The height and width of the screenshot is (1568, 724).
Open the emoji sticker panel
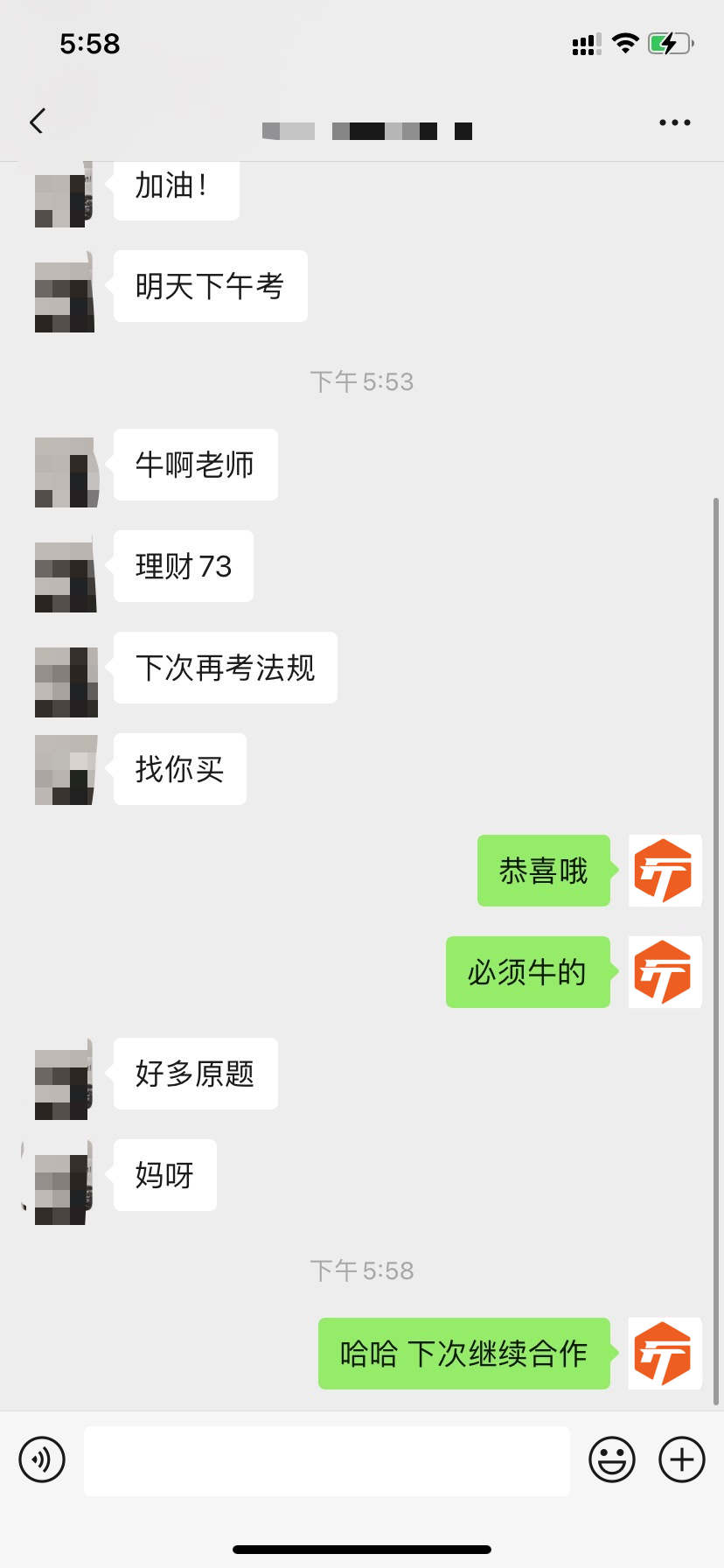(x=612, y=1459)
